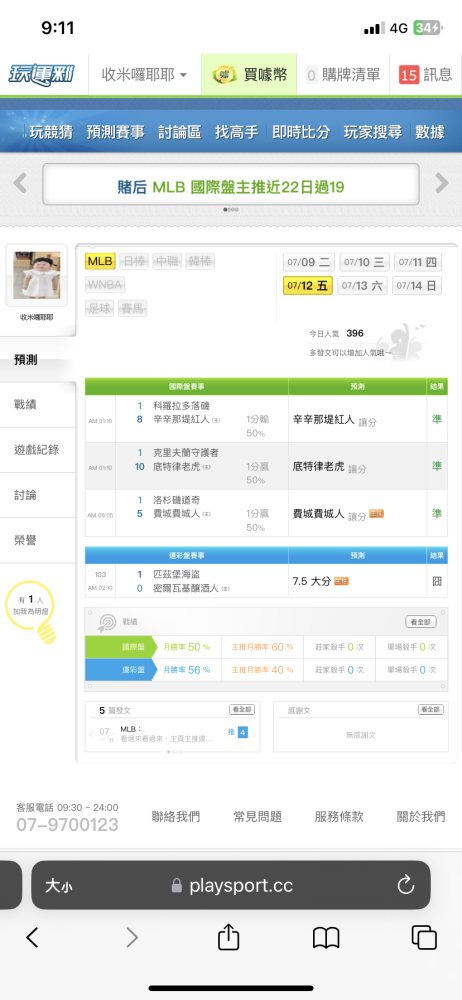Screen dimensions: 462x1000
Task: Tap 看全部 in the 戰績 section
Action: point(421,622)
